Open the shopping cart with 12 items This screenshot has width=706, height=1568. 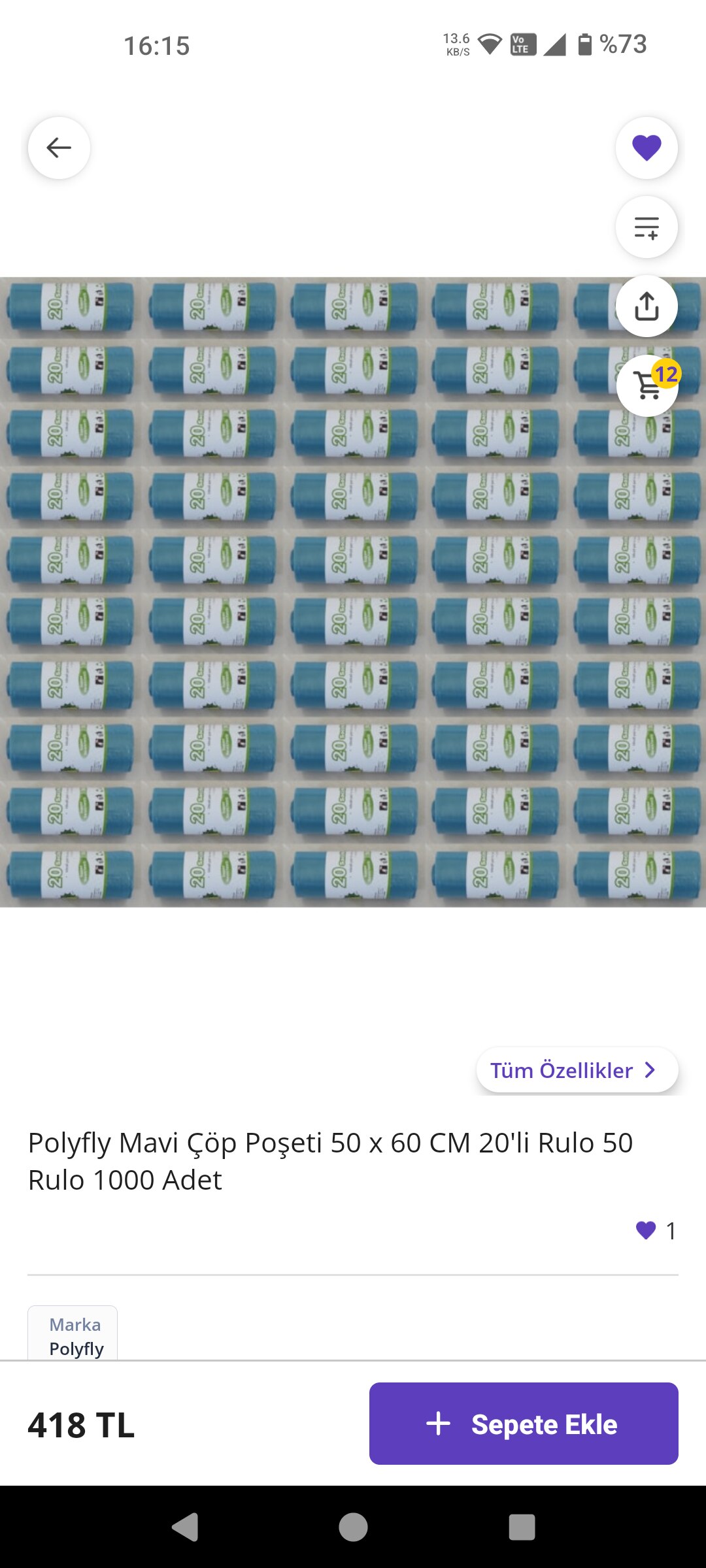648,385
